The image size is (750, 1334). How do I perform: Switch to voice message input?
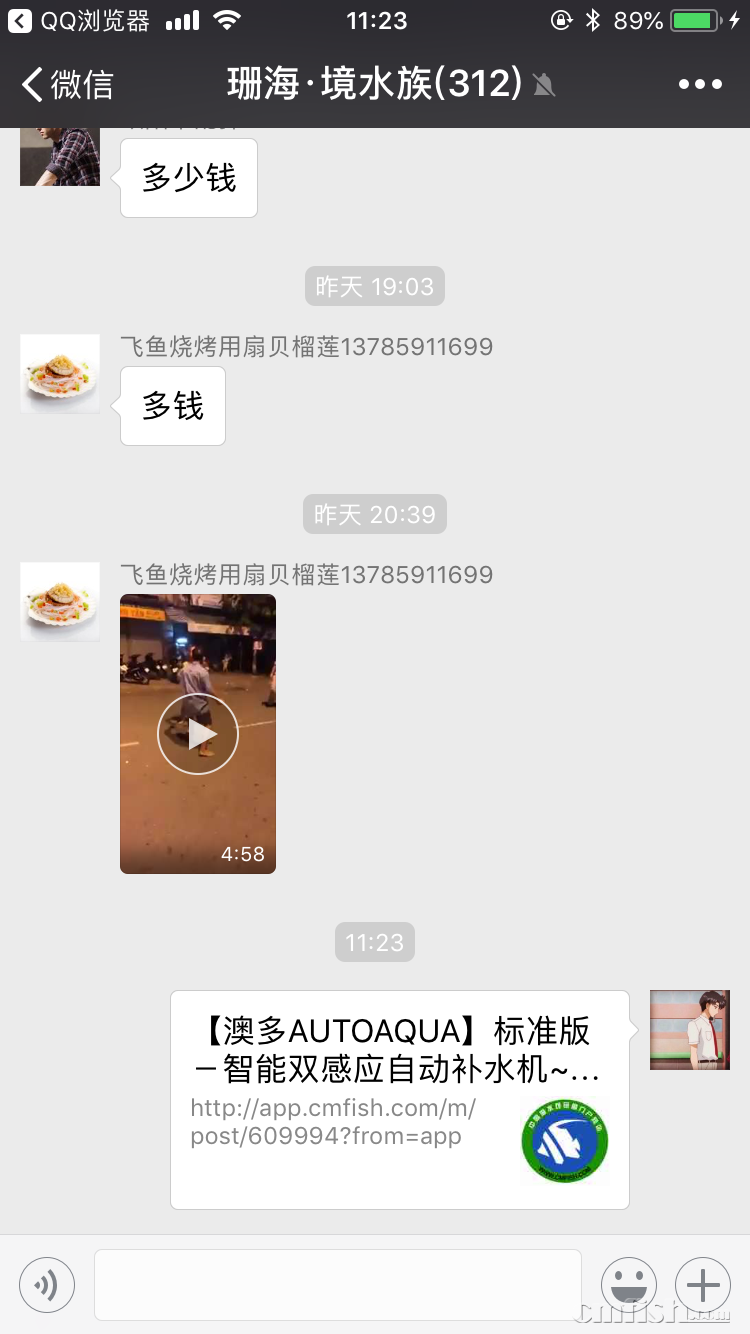[x=47, y=1284]
